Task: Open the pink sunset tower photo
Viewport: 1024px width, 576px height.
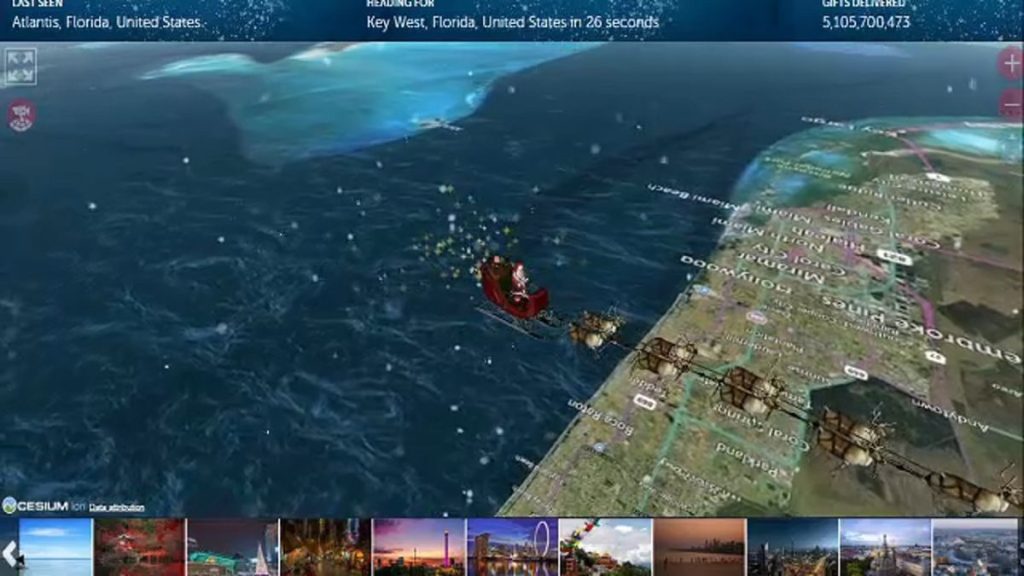Action: 418,547
